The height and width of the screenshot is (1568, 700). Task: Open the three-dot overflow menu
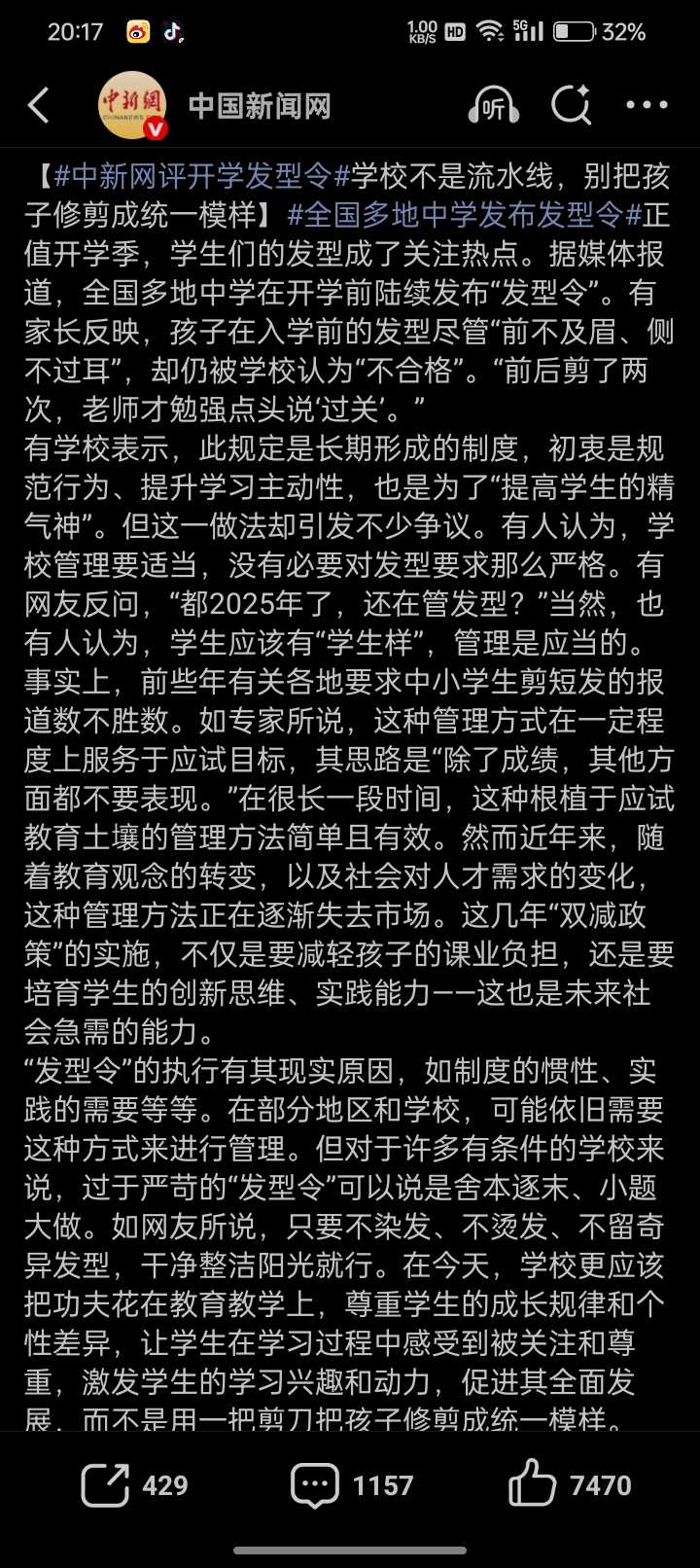647,105
